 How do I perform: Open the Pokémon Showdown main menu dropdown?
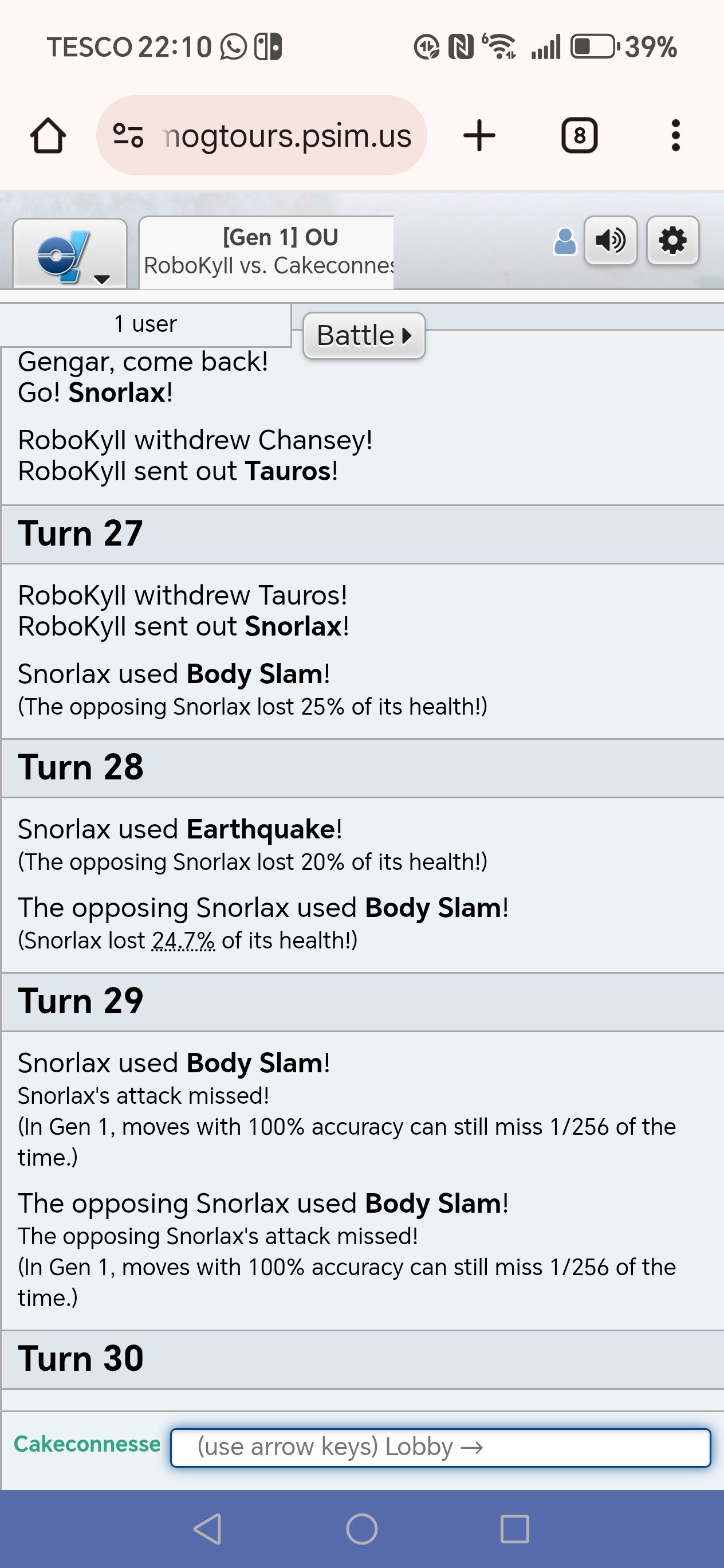[x=70, y=253]
